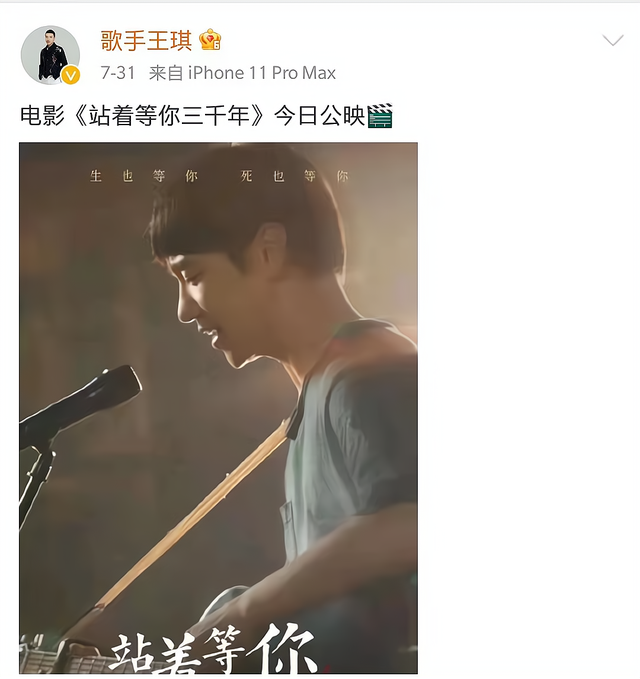Open 歌手王琪's profile avatar

click(x=50, y=55)
